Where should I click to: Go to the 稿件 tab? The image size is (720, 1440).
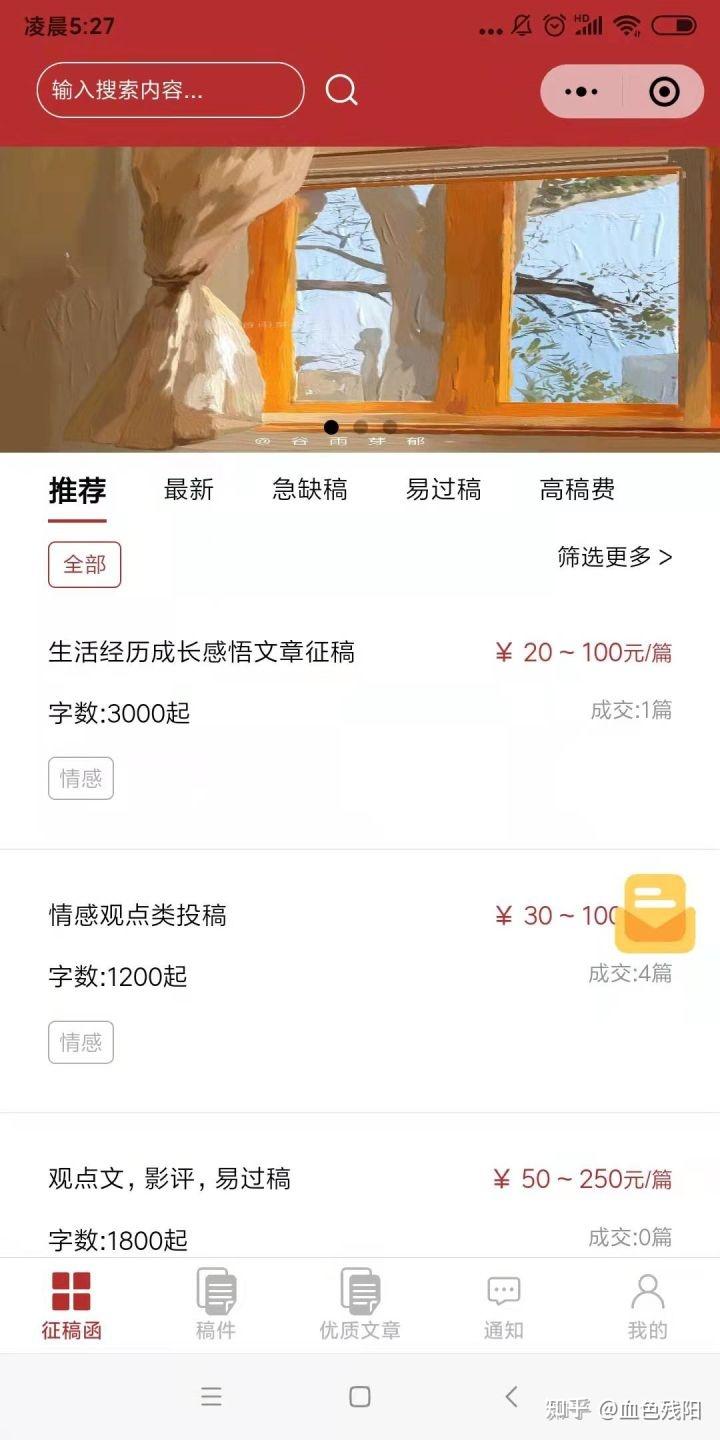point(216,1304)
